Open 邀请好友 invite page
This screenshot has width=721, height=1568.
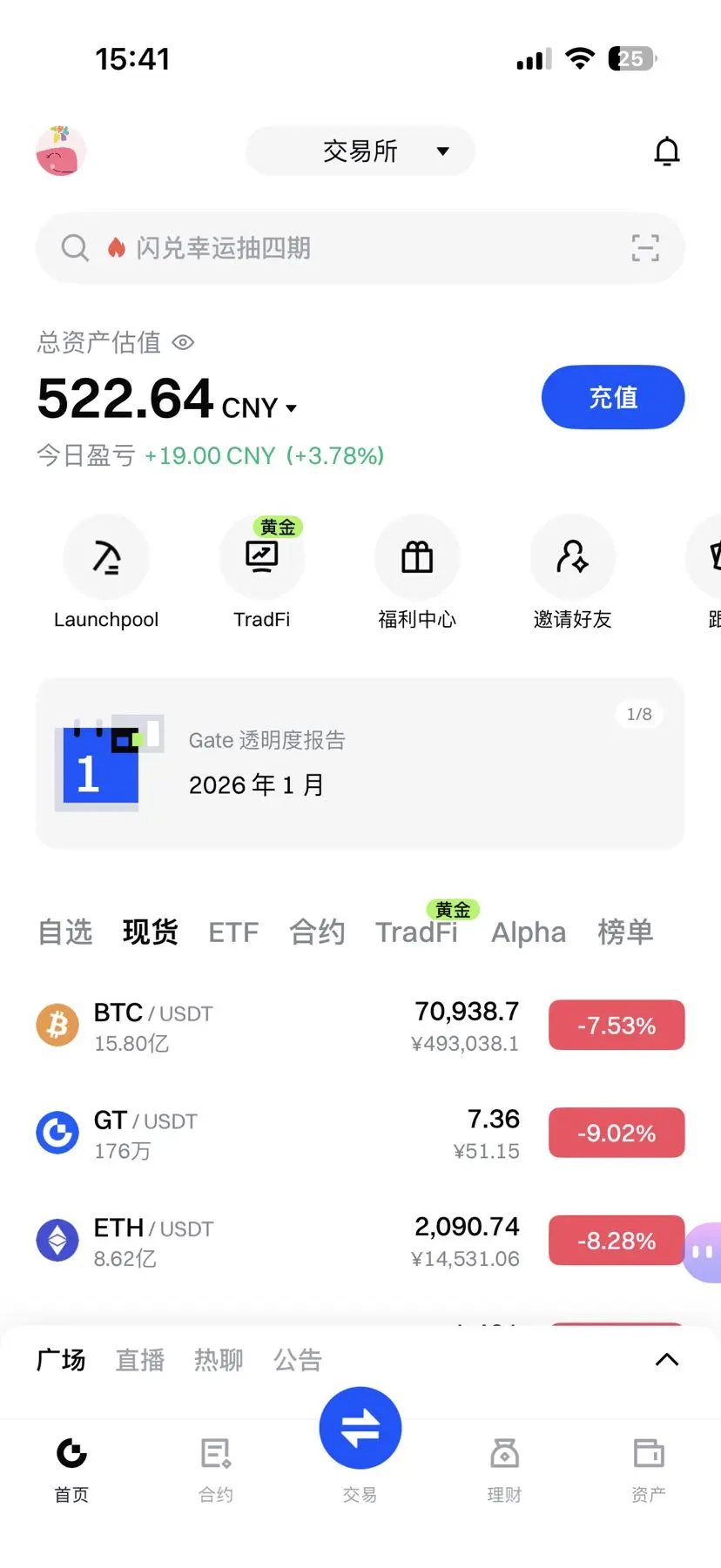572,558
